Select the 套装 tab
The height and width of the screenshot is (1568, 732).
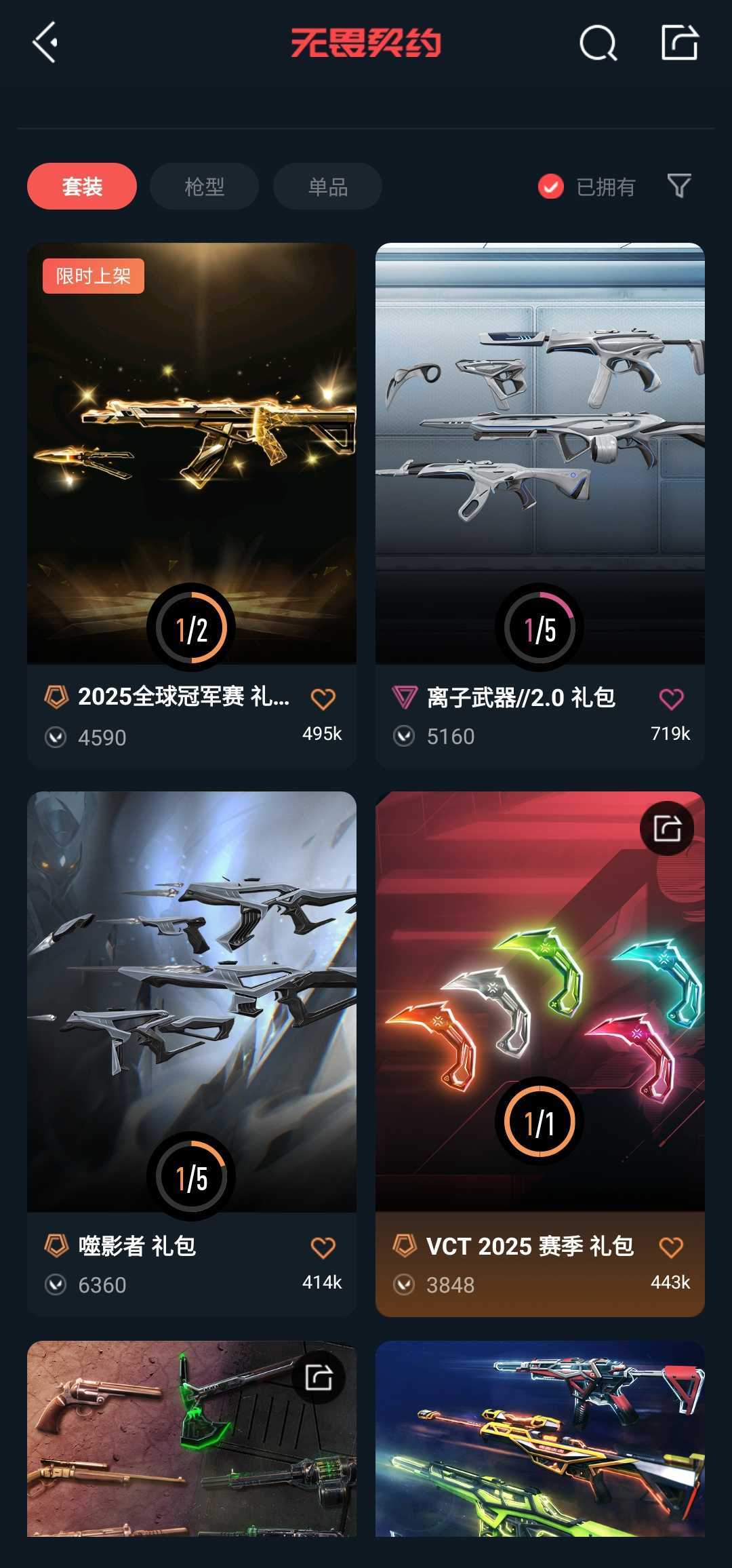point(82,186)
